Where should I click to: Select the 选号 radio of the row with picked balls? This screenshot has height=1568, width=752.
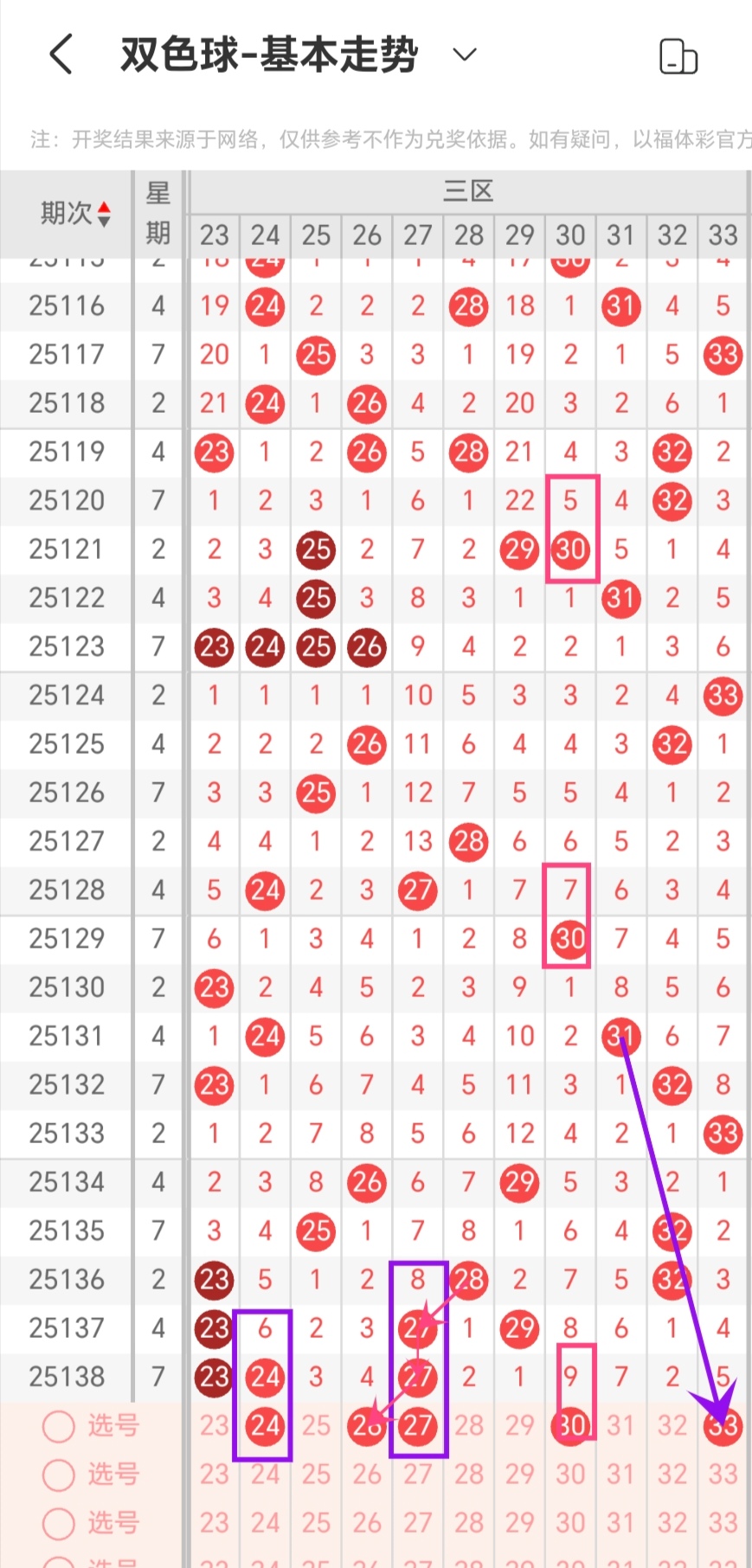(x=59, y=1426)
